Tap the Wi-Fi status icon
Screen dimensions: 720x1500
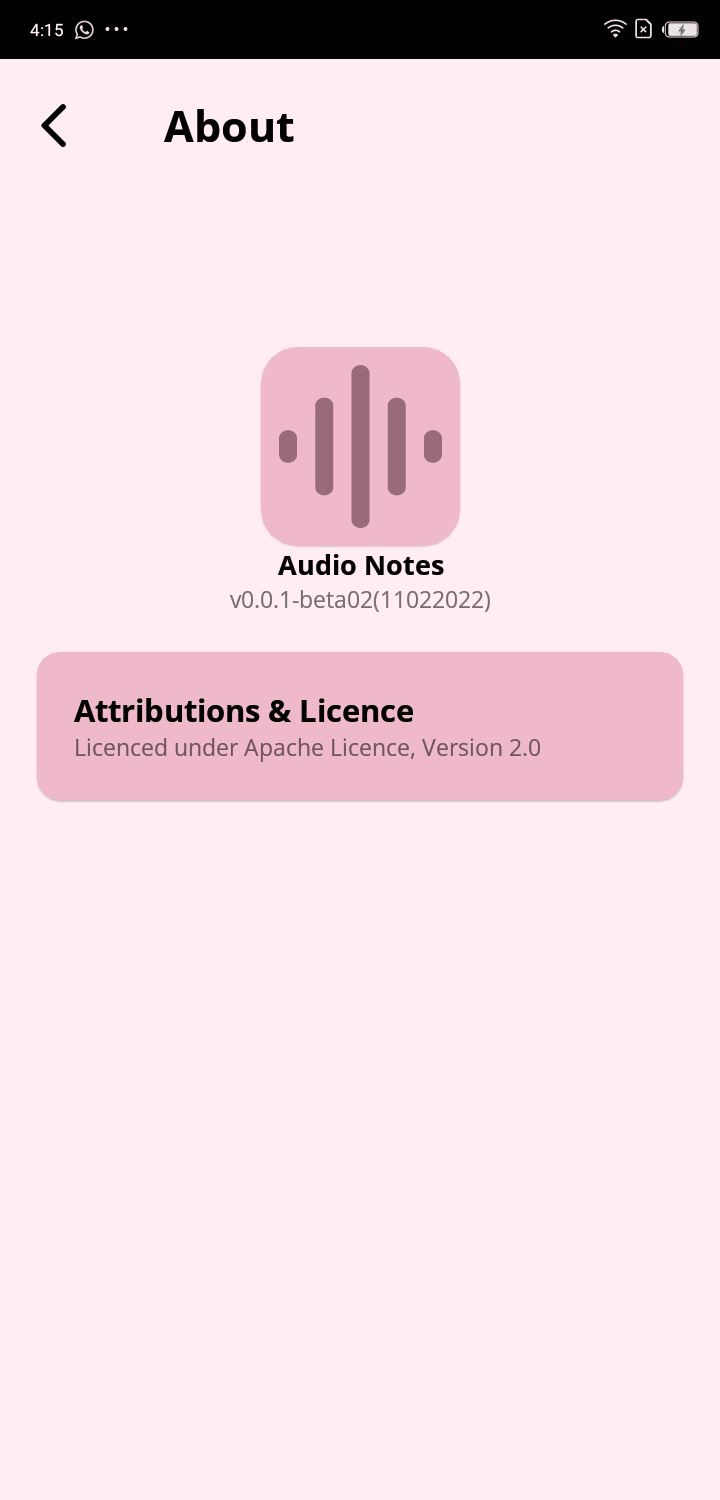pyautogui.click(x=614, y=29)
